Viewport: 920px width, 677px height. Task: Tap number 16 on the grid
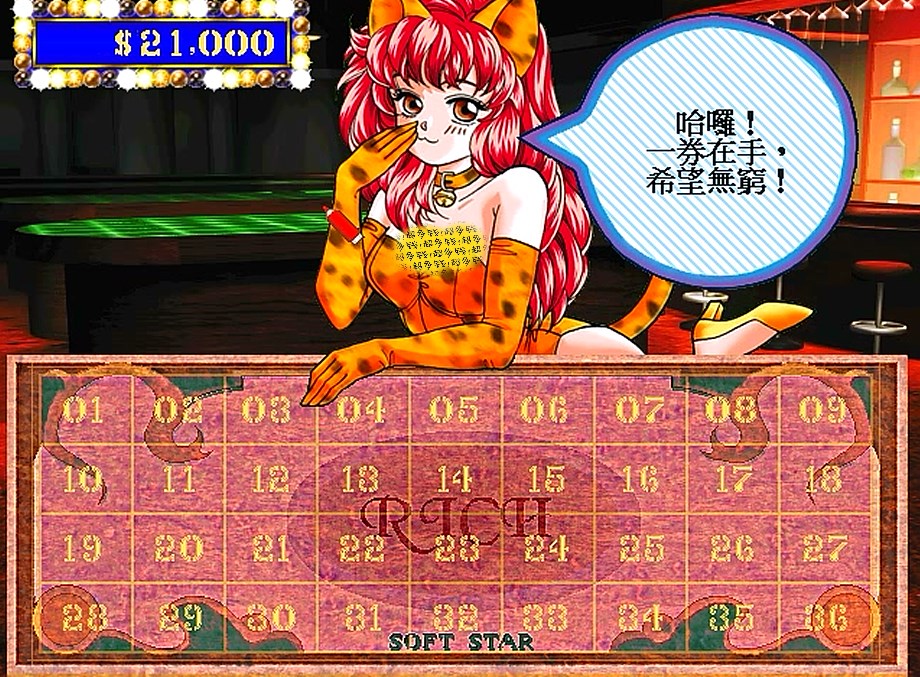pyautogui.click(x=640, y=479)
